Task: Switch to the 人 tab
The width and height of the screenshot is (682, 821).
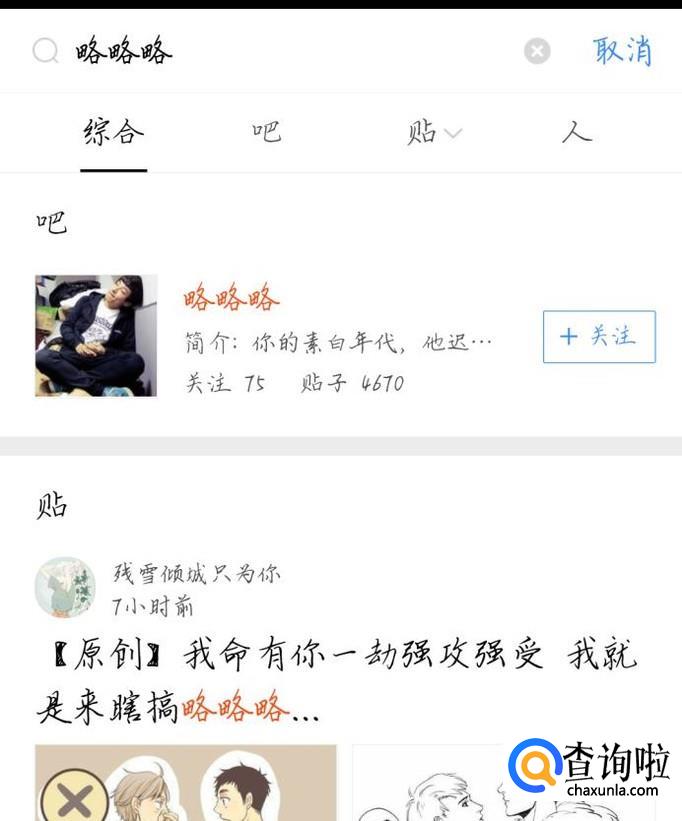Action: click(576, 133)
